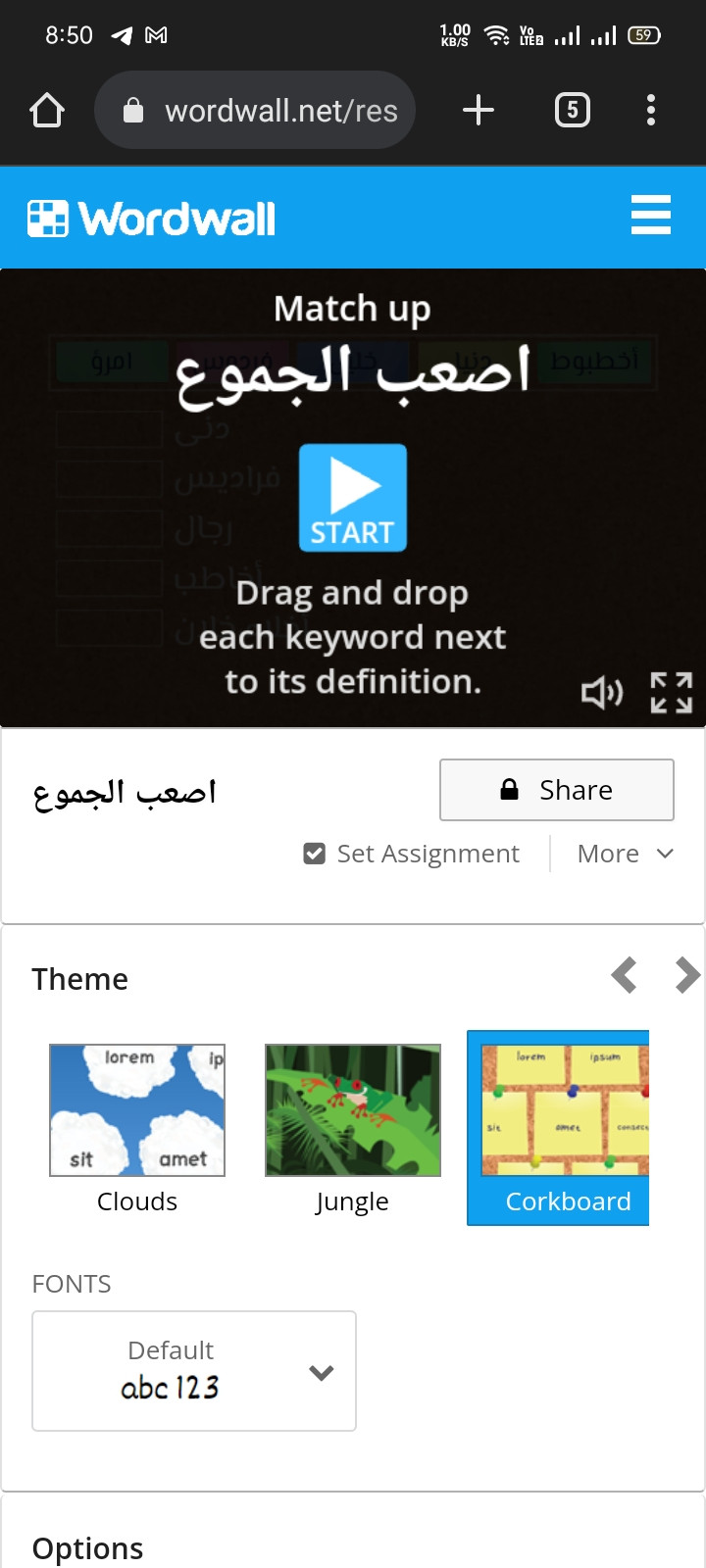The height and width of the screenshot is (1568, 706).
Task: Choose the Corkboard theme
Action: click(559, 1127)
